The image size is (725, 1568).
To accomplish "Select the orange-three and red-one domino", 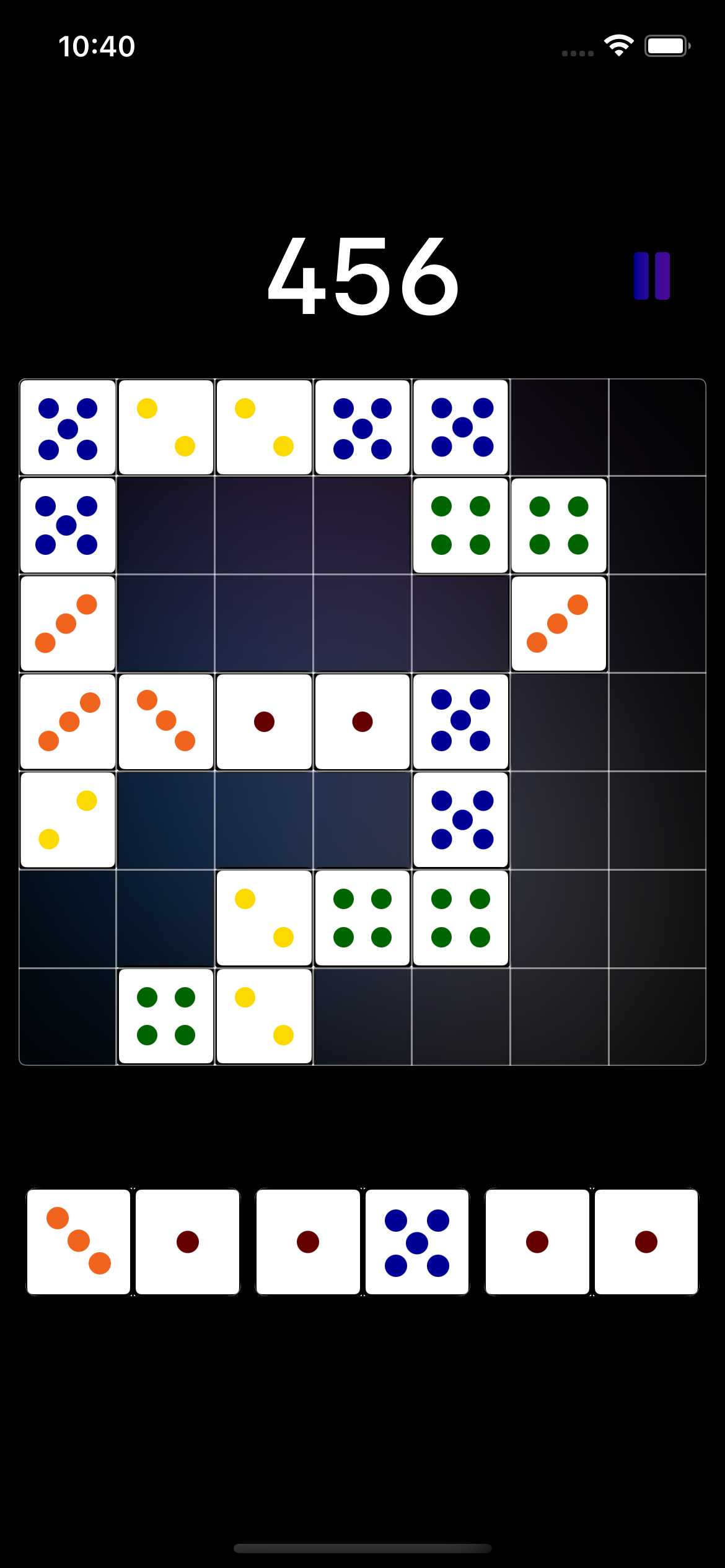I will click(133, 1241).
